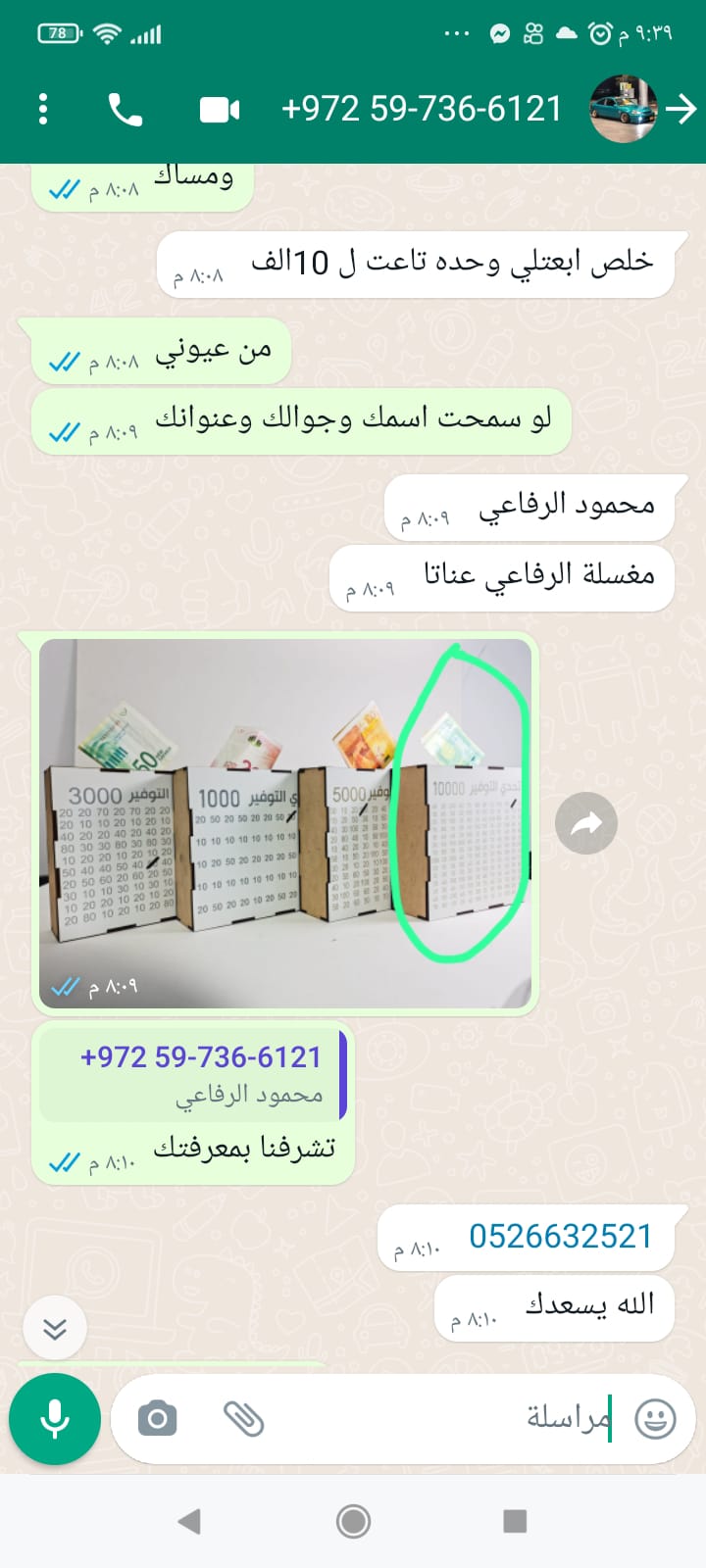Start a video call with this contact
Image resolution: width=706 pixels, height=1568 pixels.
point(220,110)
